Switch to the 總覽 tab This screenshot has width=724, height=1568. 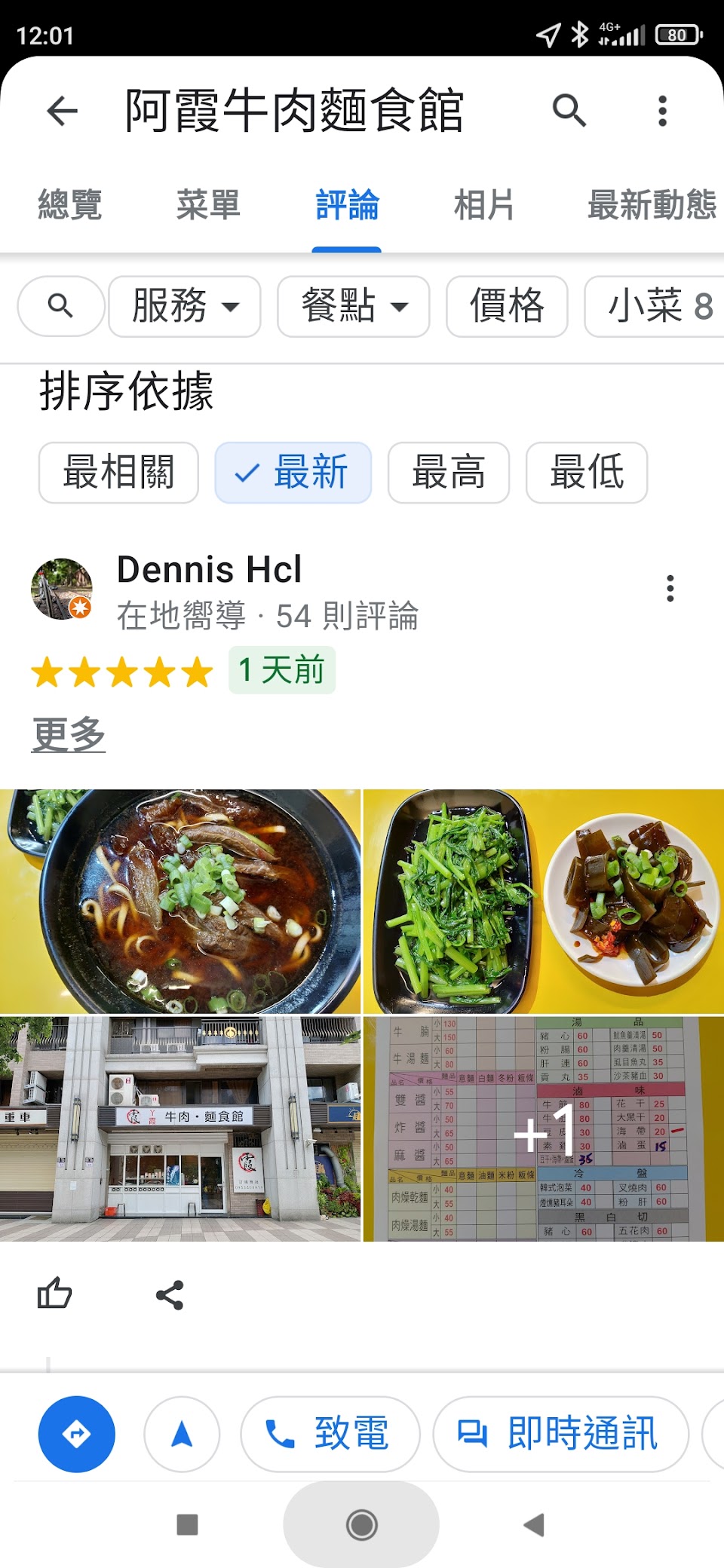pyautogui.click(x=69, y=205)
